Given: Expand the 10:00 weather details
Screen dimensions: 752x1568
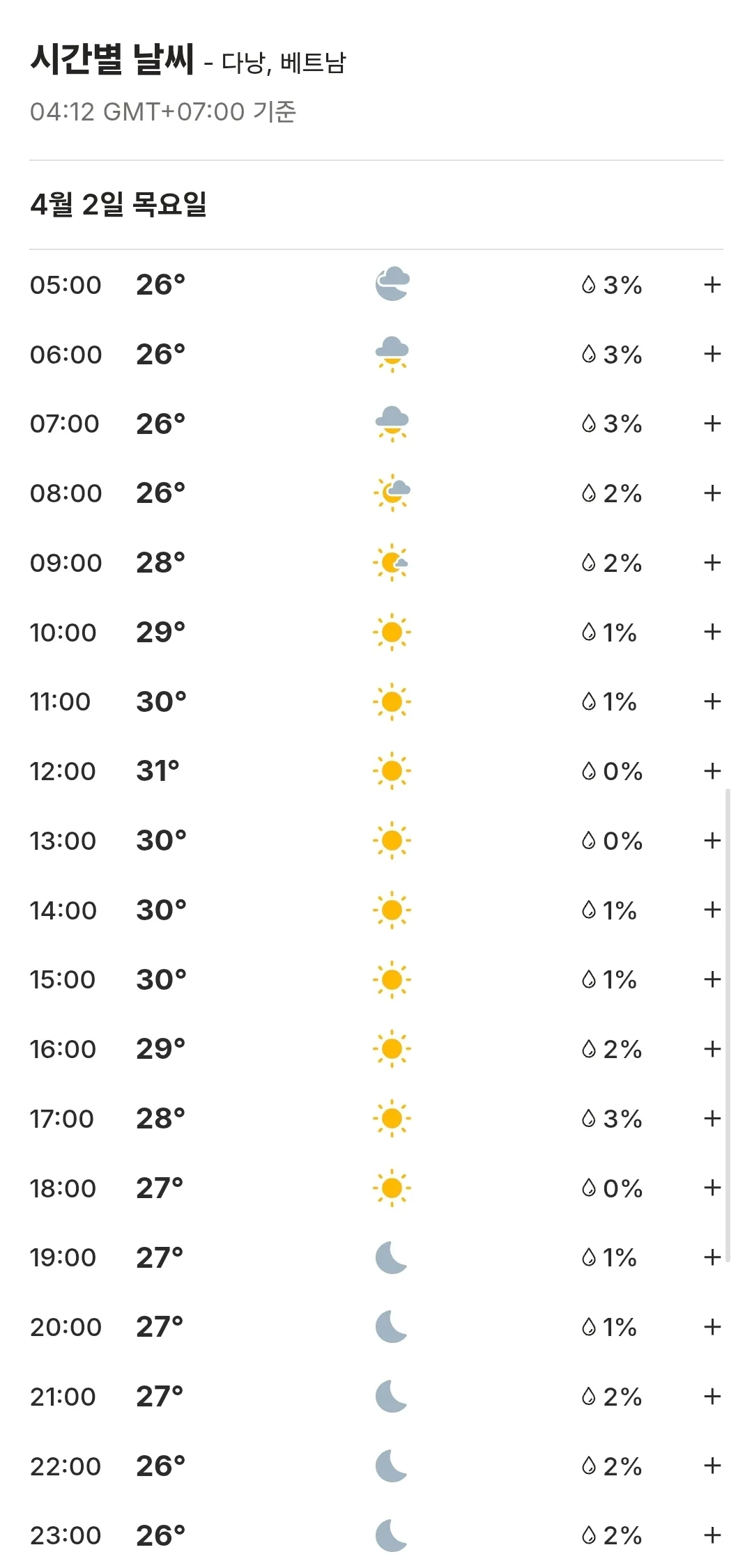Looking at the screenshot, I should point(712,632).
